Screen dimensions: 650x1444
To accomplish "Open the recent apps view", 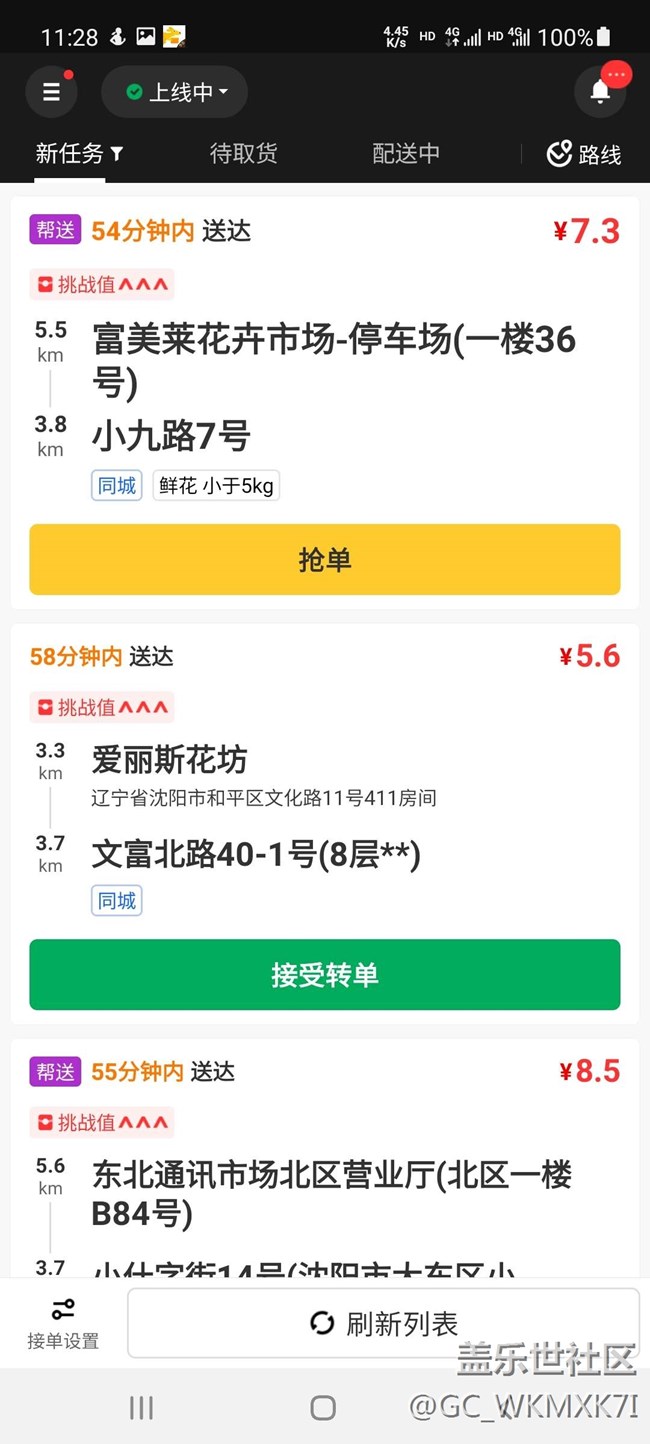I will click(141, 1408).
